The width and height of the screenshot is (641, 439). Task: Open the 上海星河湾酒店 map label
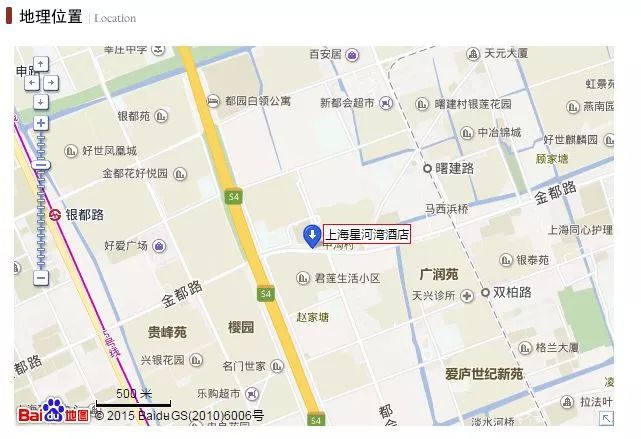coord(367,235)
